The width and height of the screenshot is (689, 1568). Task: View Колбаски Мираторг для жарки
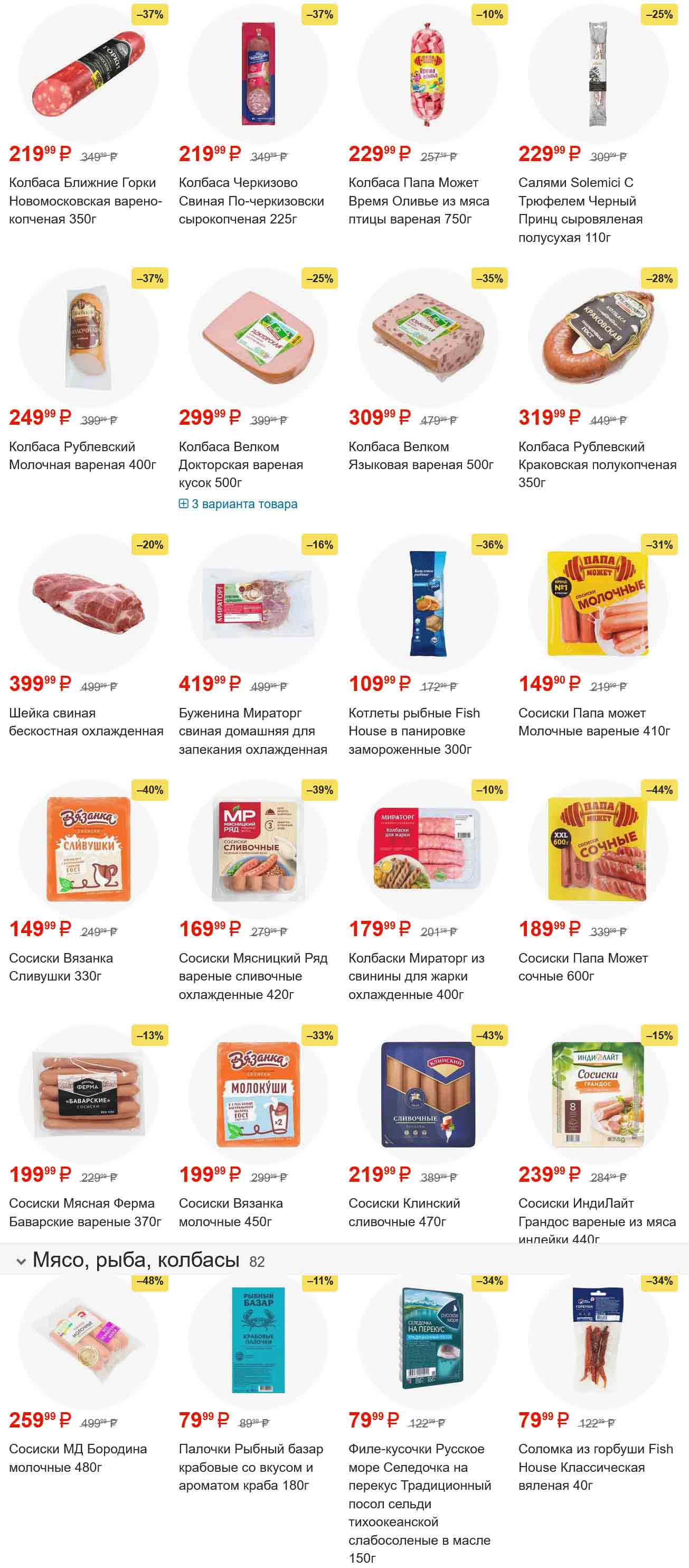[x=416, y=976]
